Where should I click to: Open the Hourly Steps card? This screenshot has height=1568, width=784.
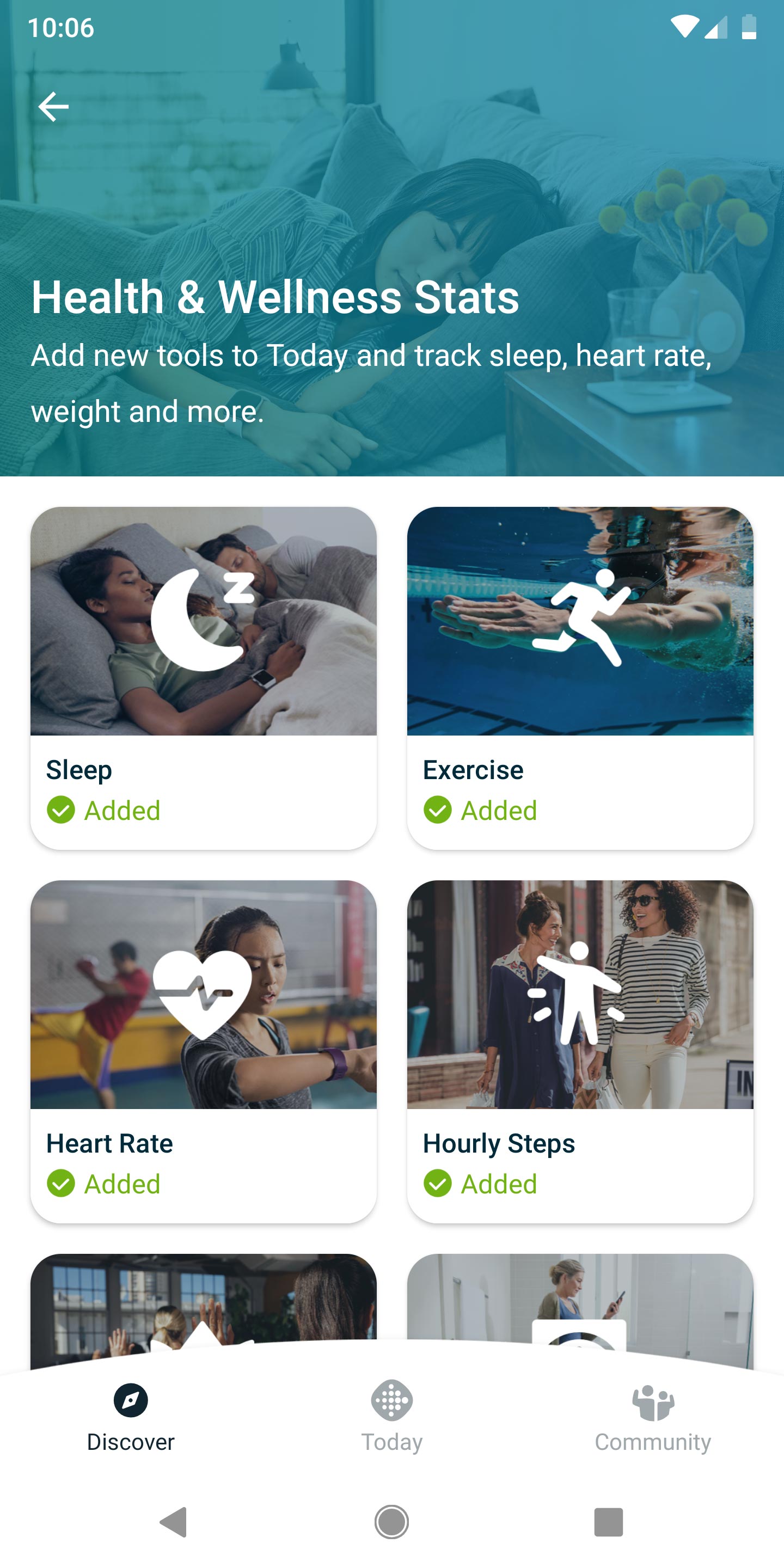[580, 1051]
